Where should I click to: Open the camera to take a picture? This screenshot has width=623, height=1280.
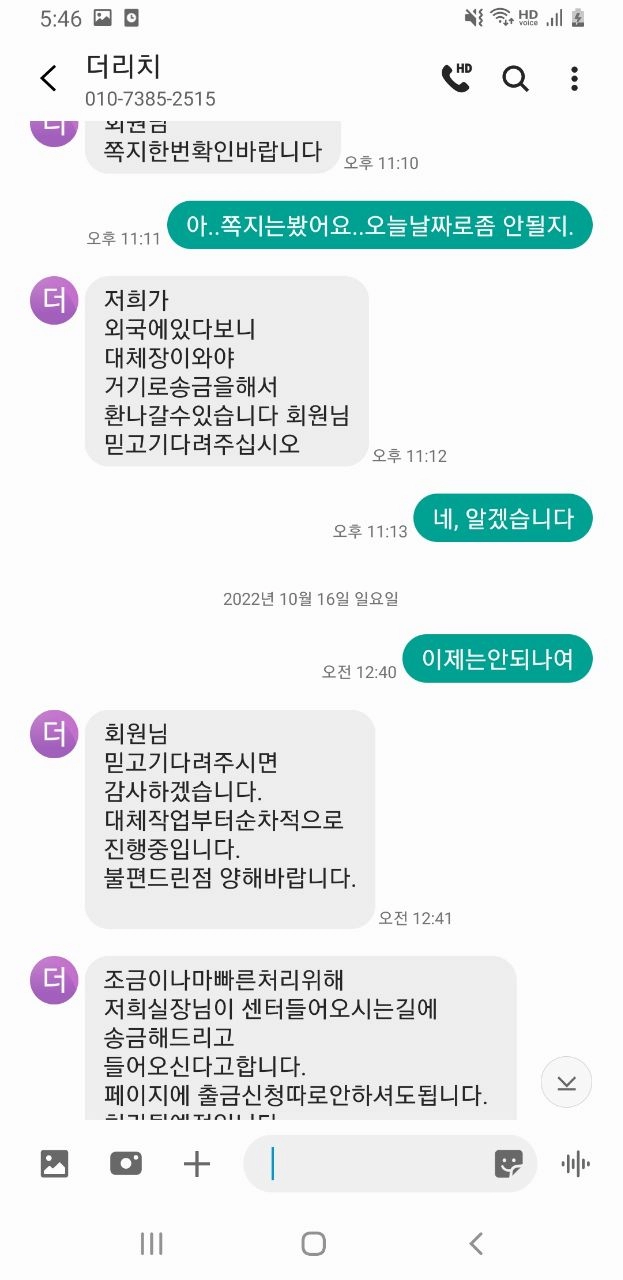tap(126, 1163)
